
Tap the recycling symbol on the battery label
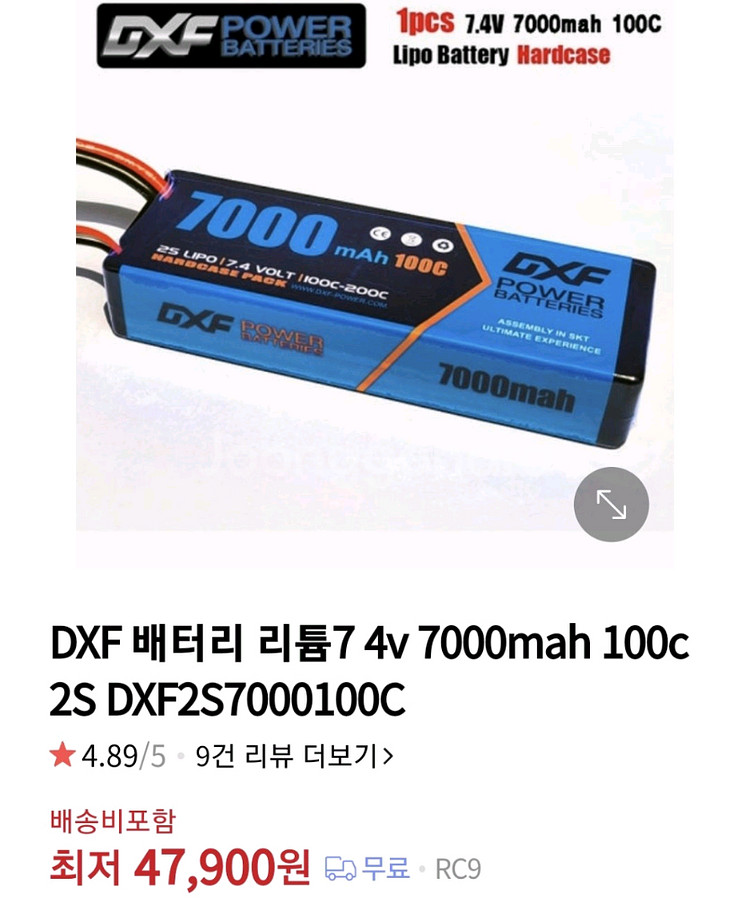(443, 244)
